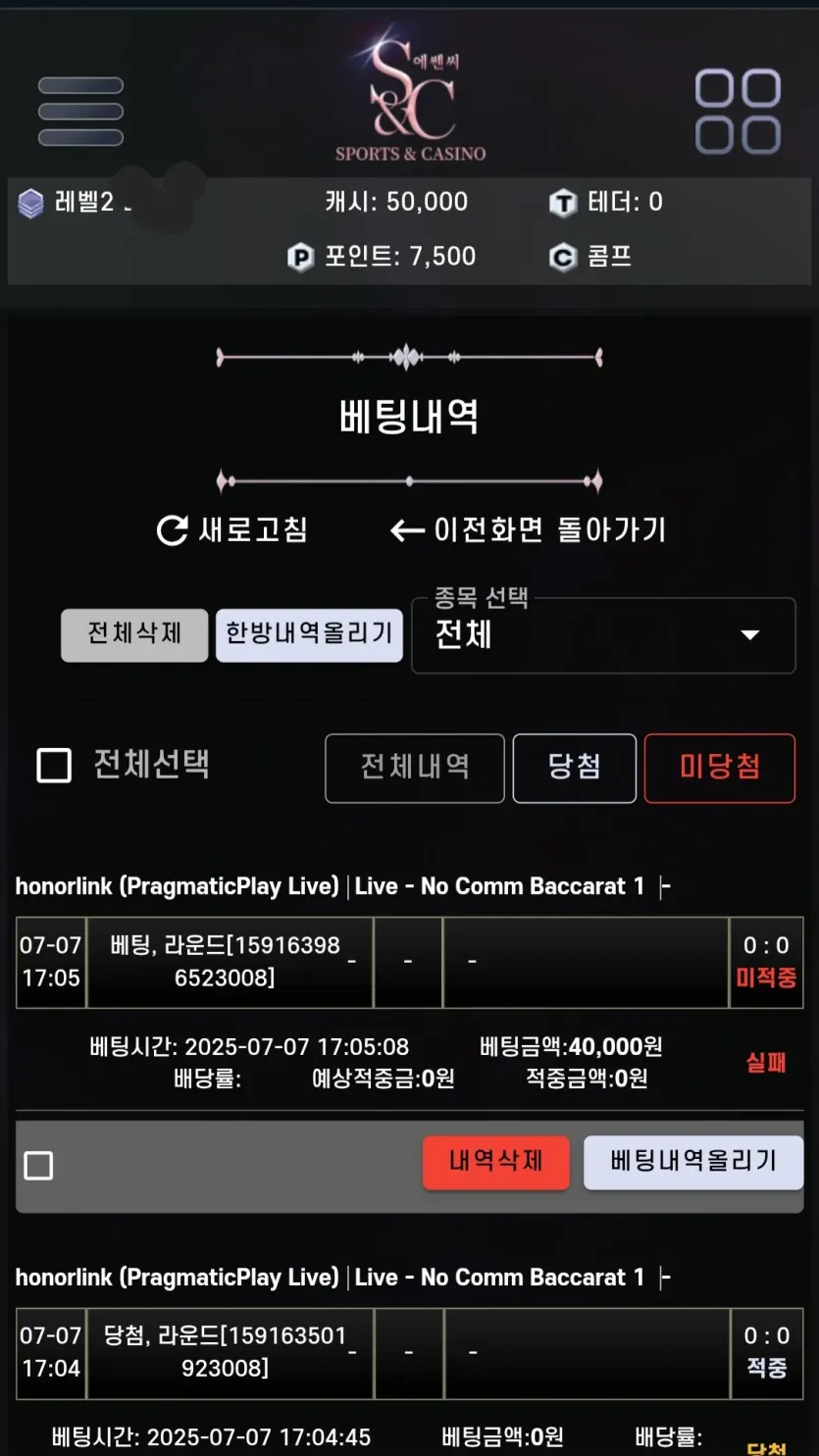Open the four-square grid menu
The width and height of the screenshot is (819, 1456).
point(738,112)
